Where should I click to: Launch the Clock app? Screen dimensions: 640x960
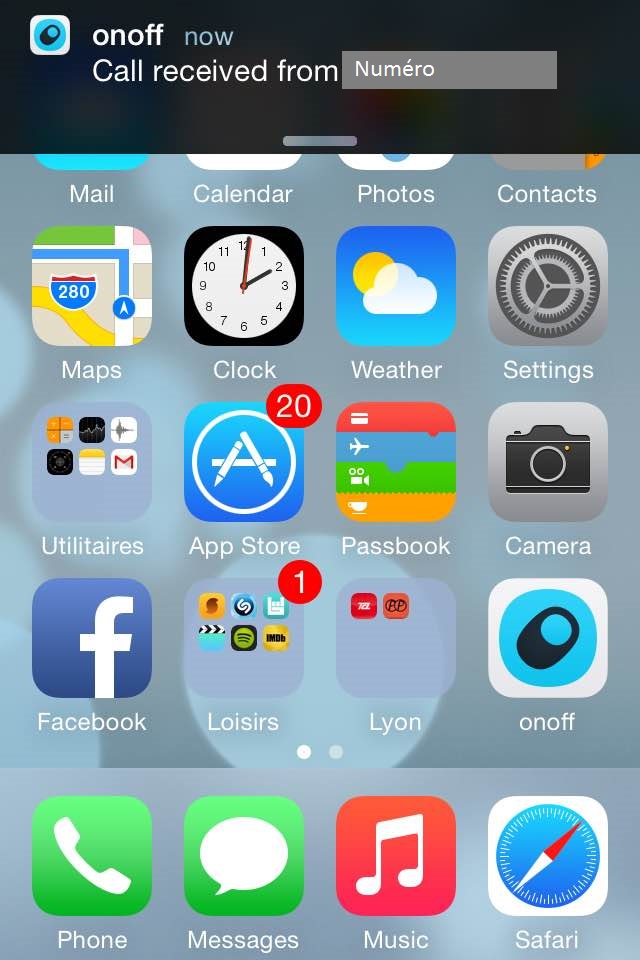(x=244, y=286)
